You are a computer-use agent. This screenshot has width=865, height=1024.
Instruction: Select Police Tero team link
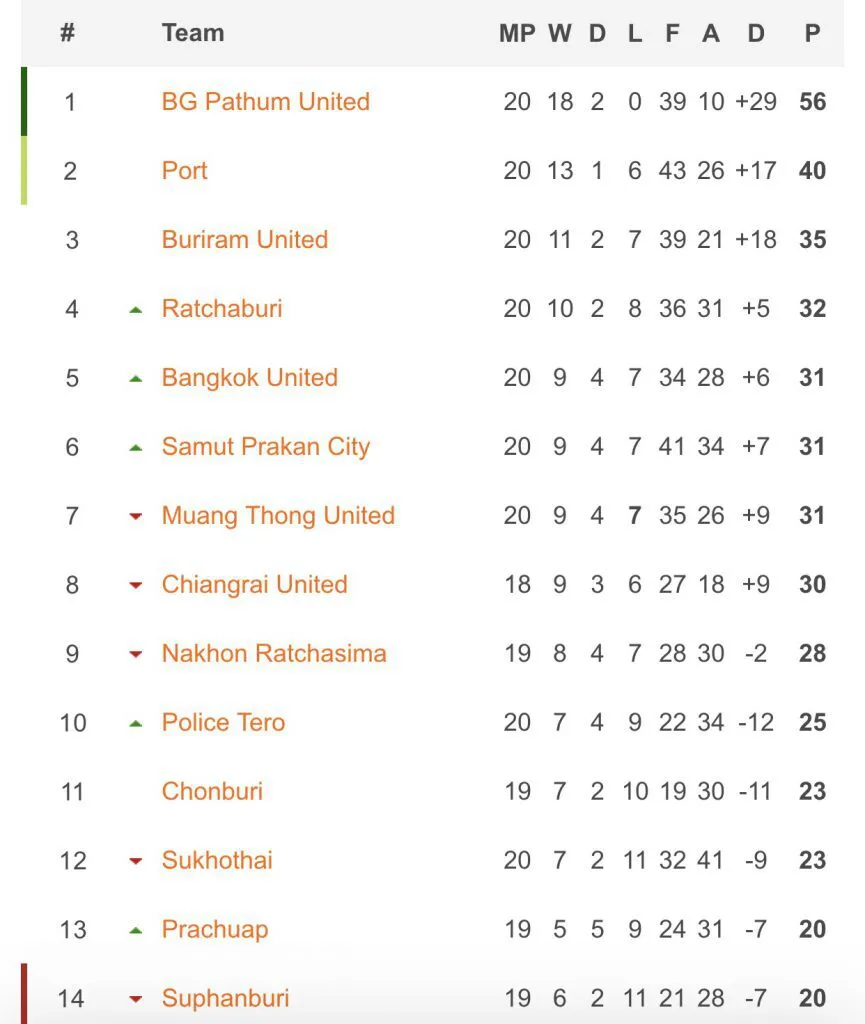point(223,723)
